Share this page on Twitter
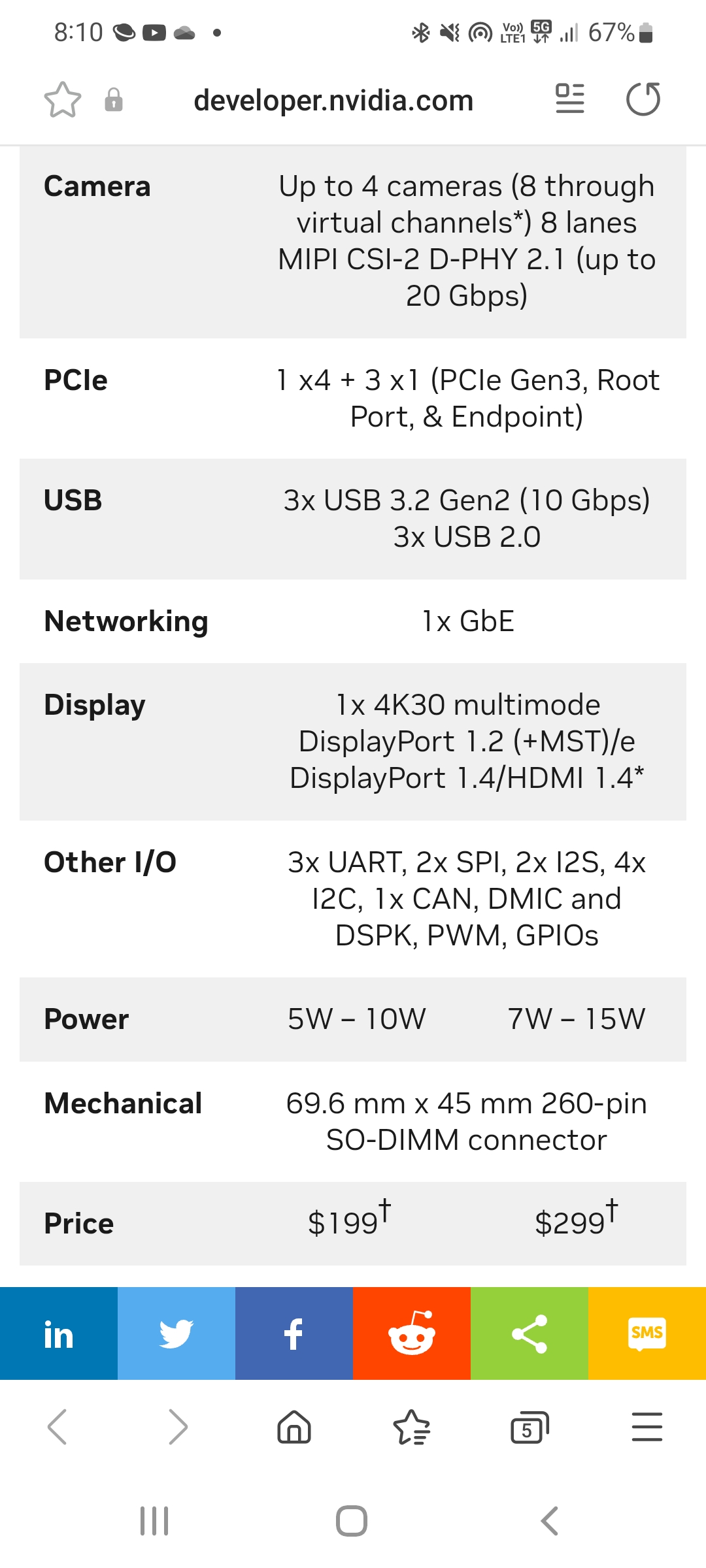 pyautogui.click(x=176, y=1333)
